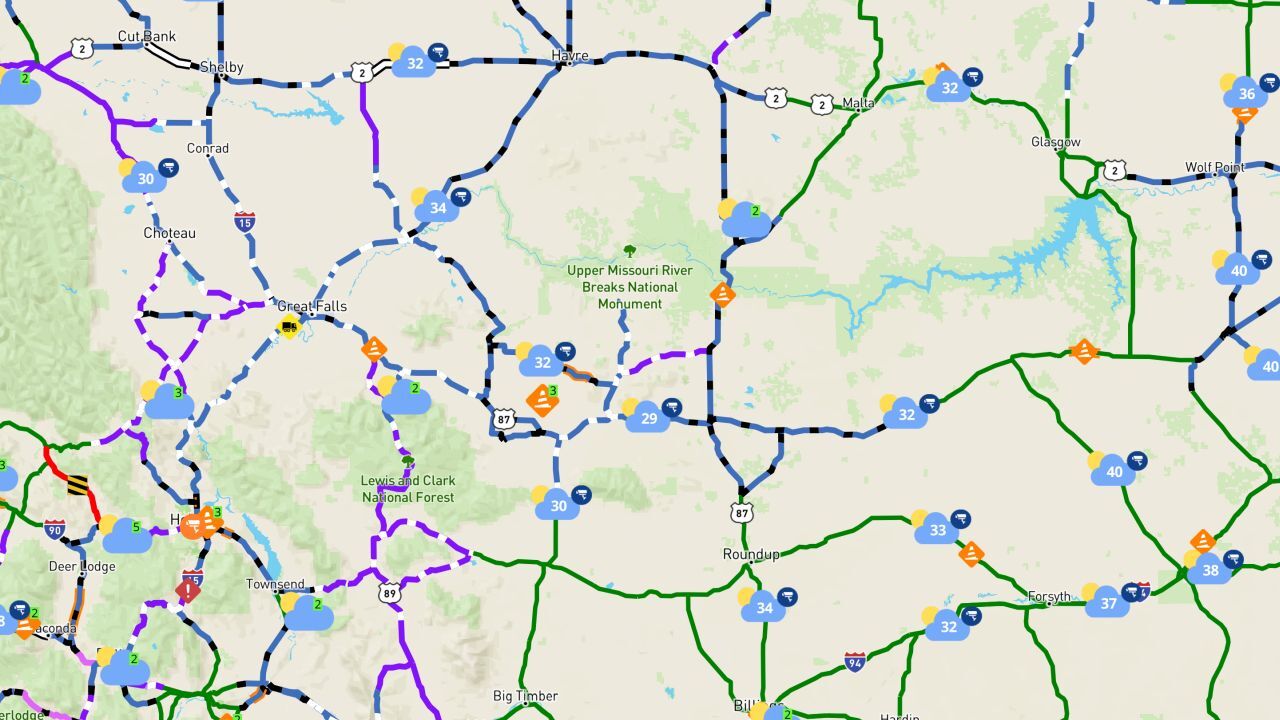Tap the weather marker 30 near Conrad

pos(146,179)
